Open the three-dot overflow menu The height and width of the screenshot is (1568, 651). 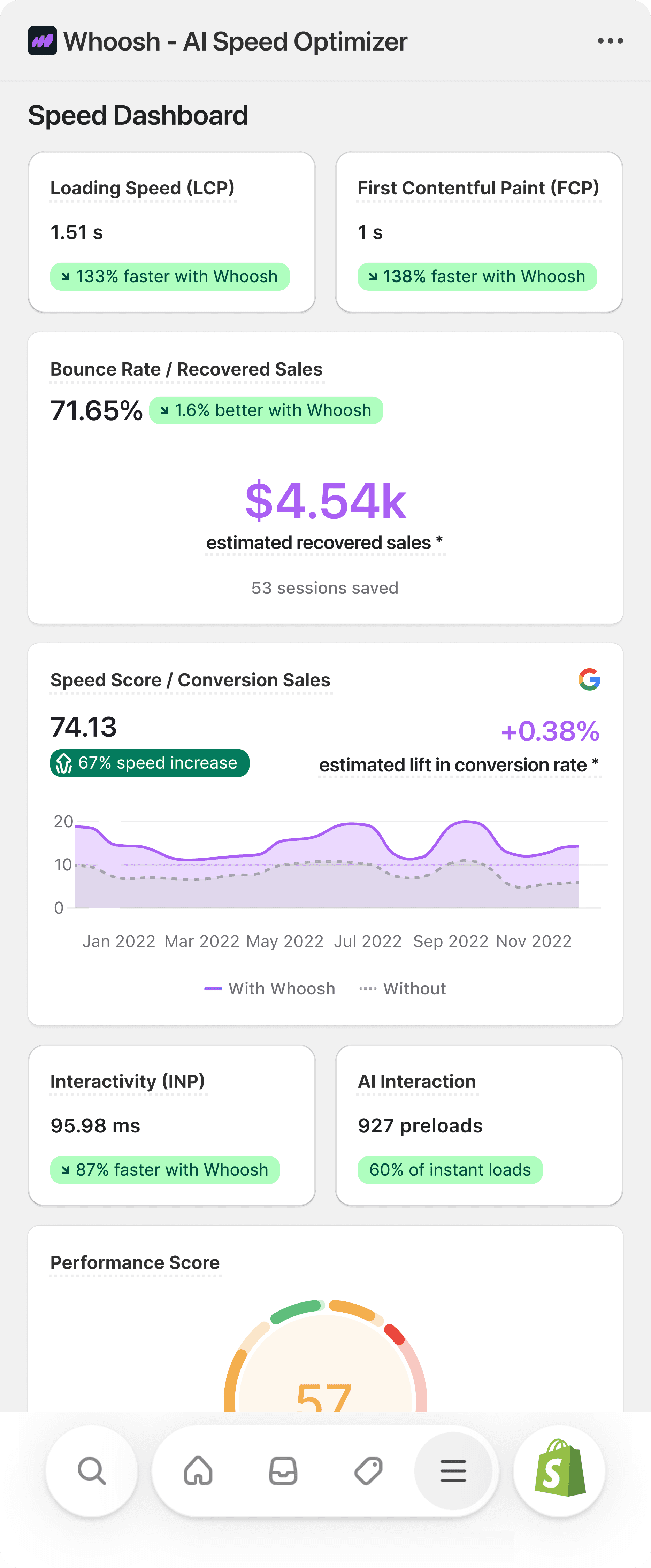(x=610, y=41)
